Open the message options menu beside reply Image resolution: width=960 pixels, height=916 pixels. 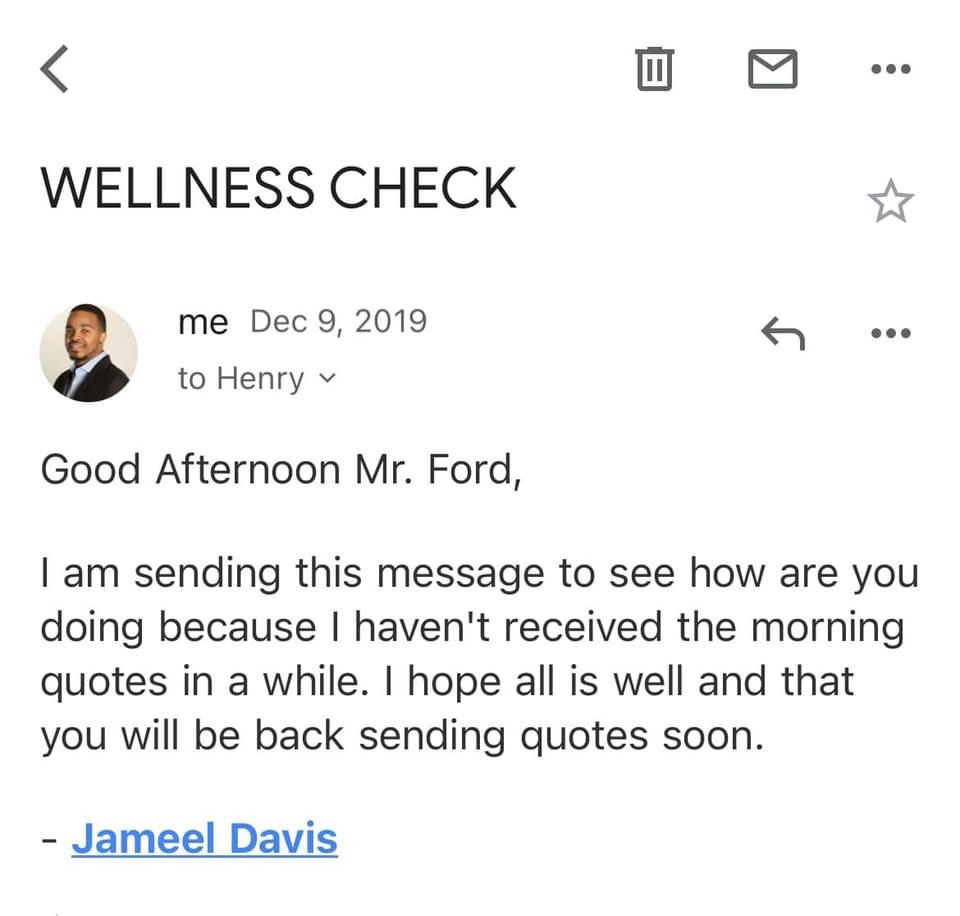coord(890,332)
